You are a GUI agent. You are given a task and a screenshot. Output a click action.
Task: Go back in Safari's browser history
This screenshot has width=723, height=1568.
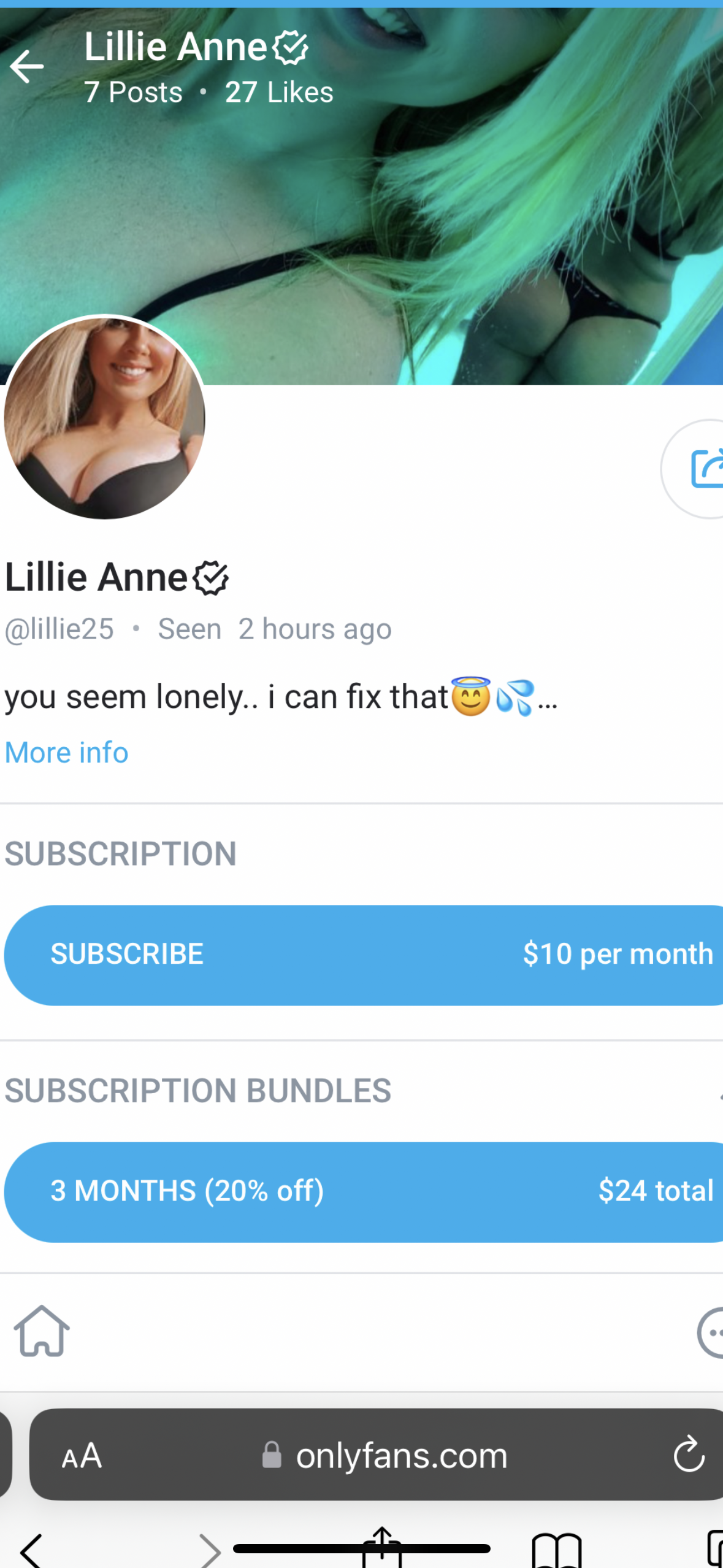tap(31, 1551)
